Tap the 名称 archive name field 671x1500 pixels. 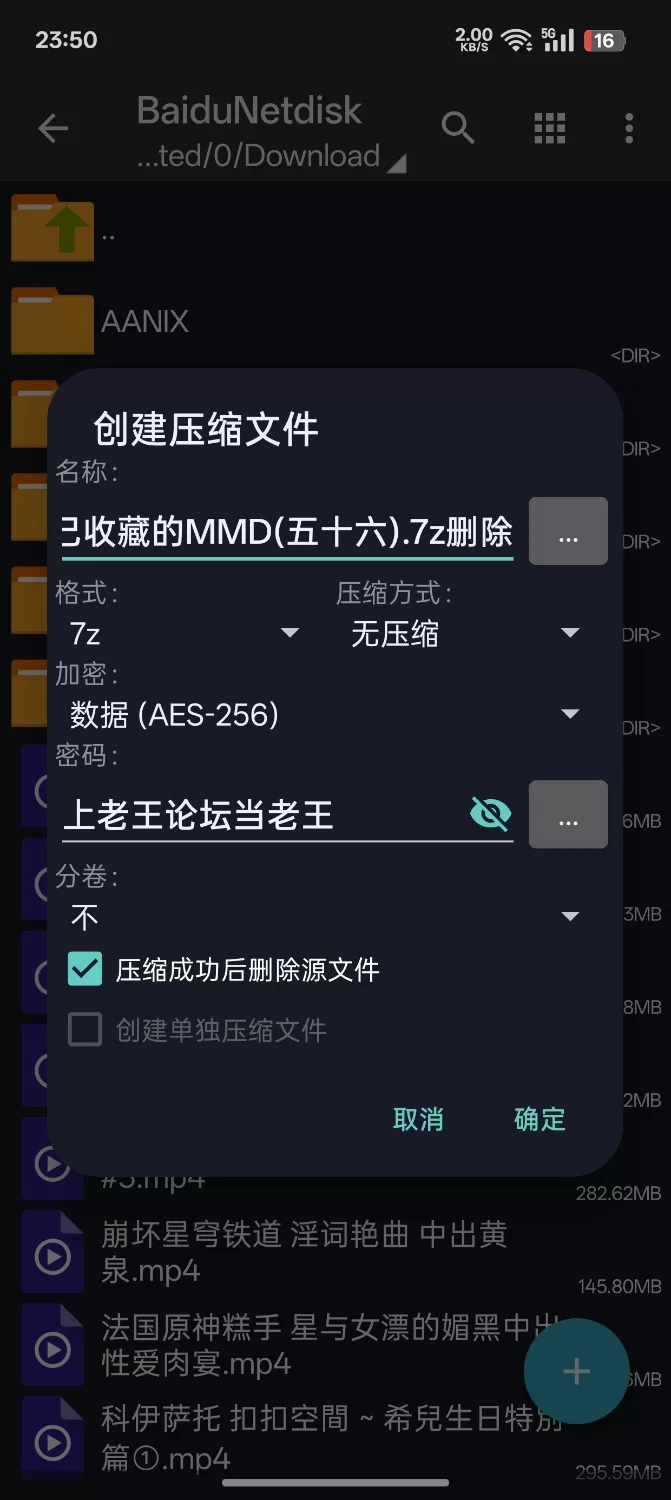(286, 532)
